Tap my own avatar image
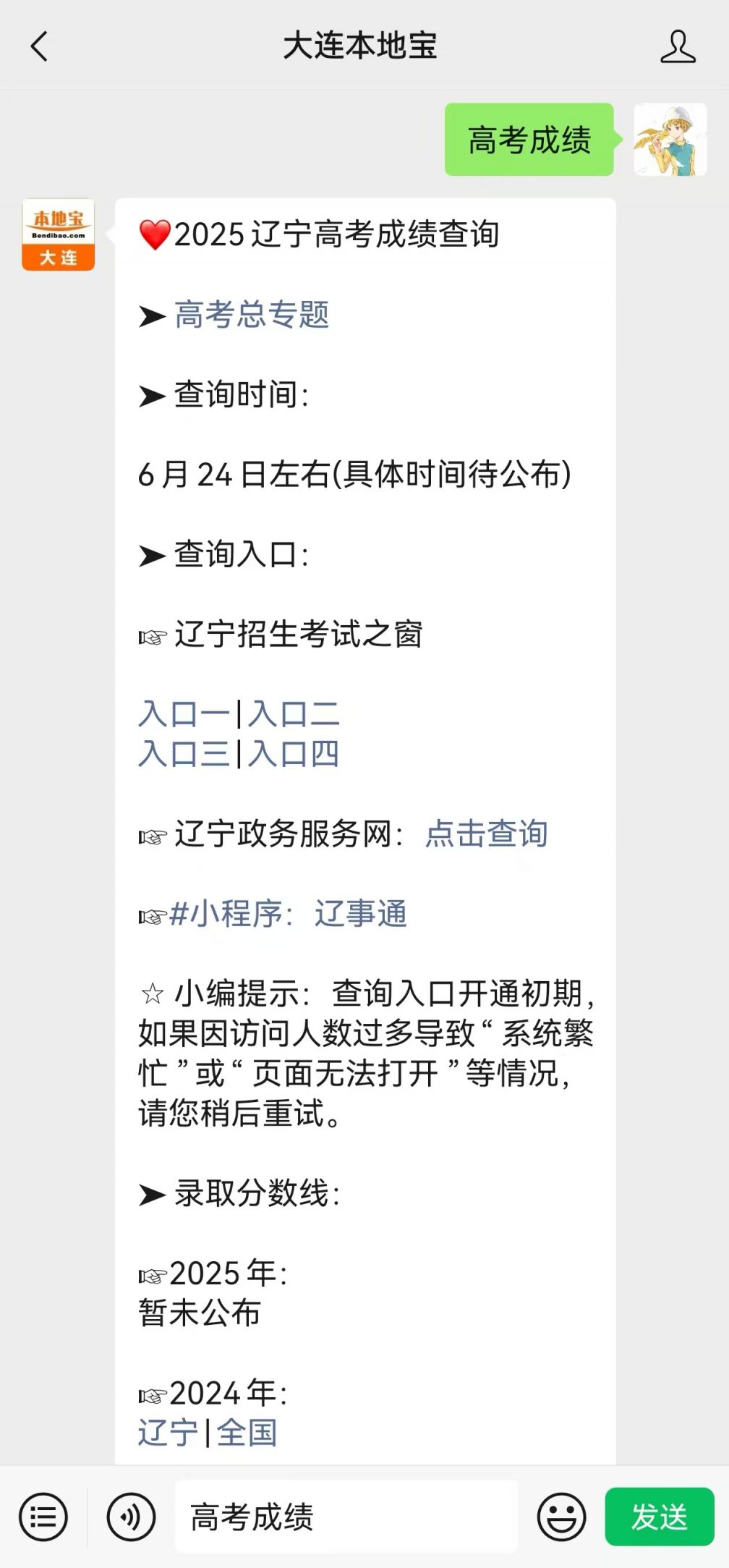The image size is (729, 1568). point(670,140)
